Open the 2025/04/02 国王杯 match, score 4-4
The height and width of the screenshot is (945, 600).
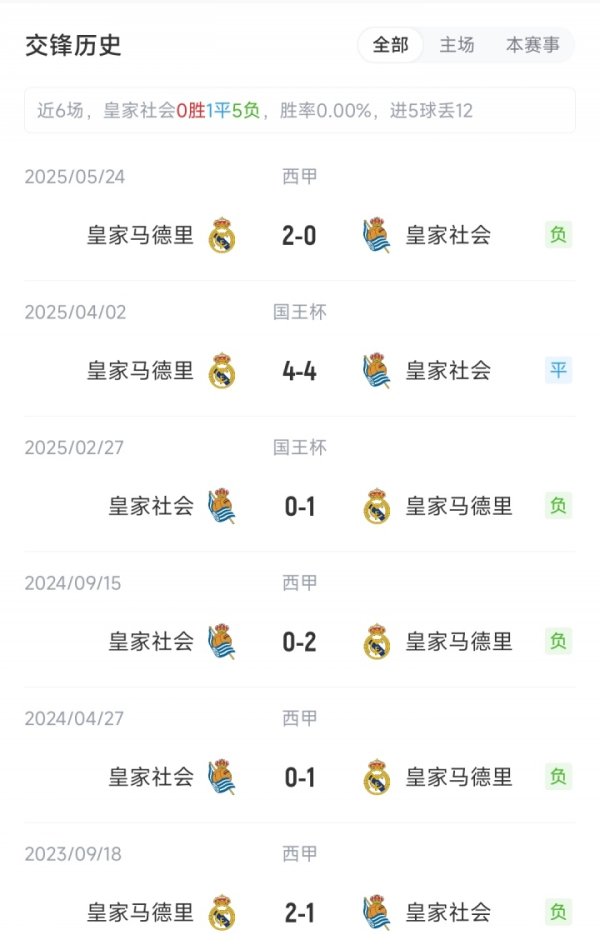click(x=299, y=371)
